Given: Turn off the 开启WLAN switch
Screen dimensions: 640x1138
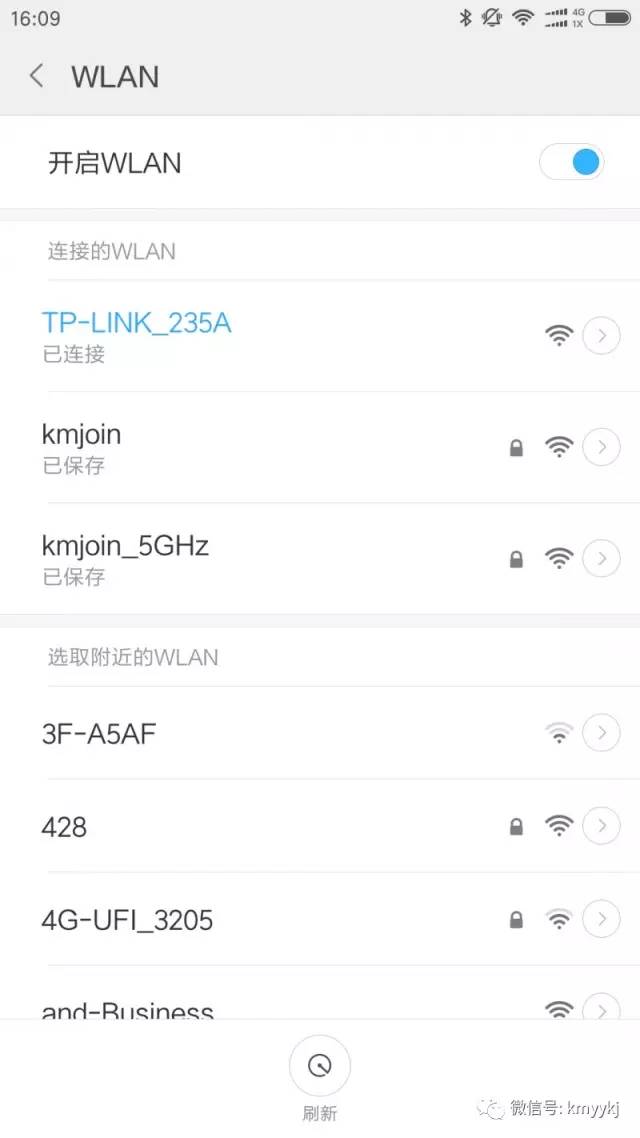Looking at the screenshot, I should click(572, 162).
